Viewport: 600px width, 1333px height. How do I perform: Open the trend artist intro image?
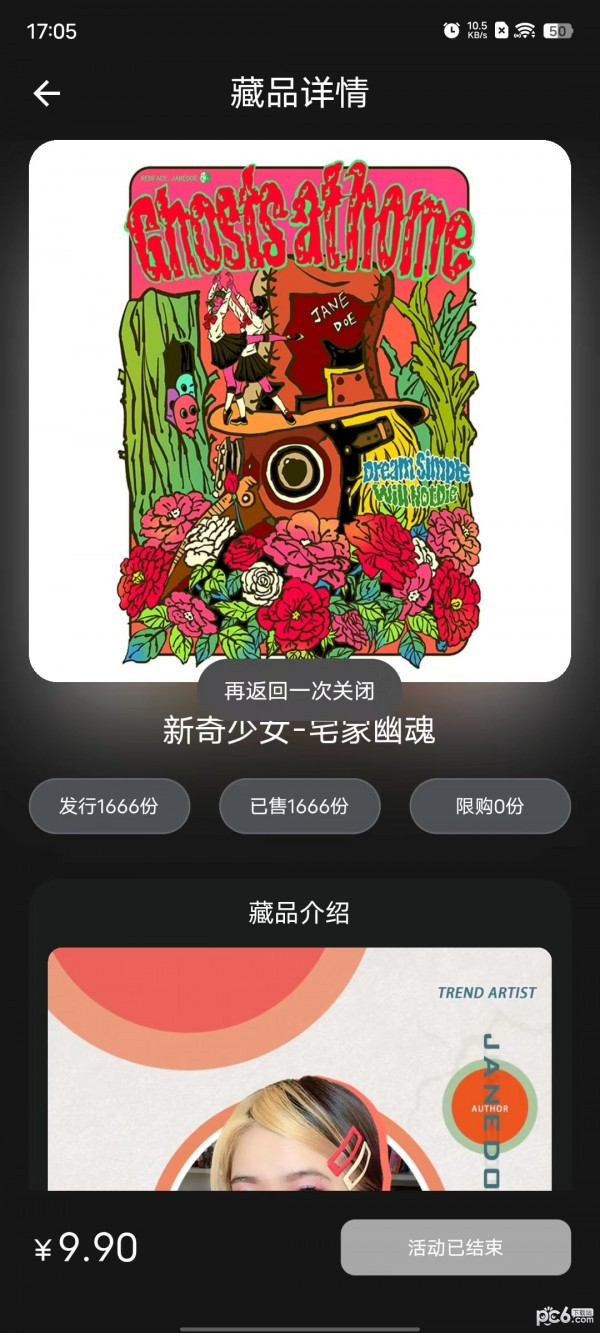point(300,1068)
